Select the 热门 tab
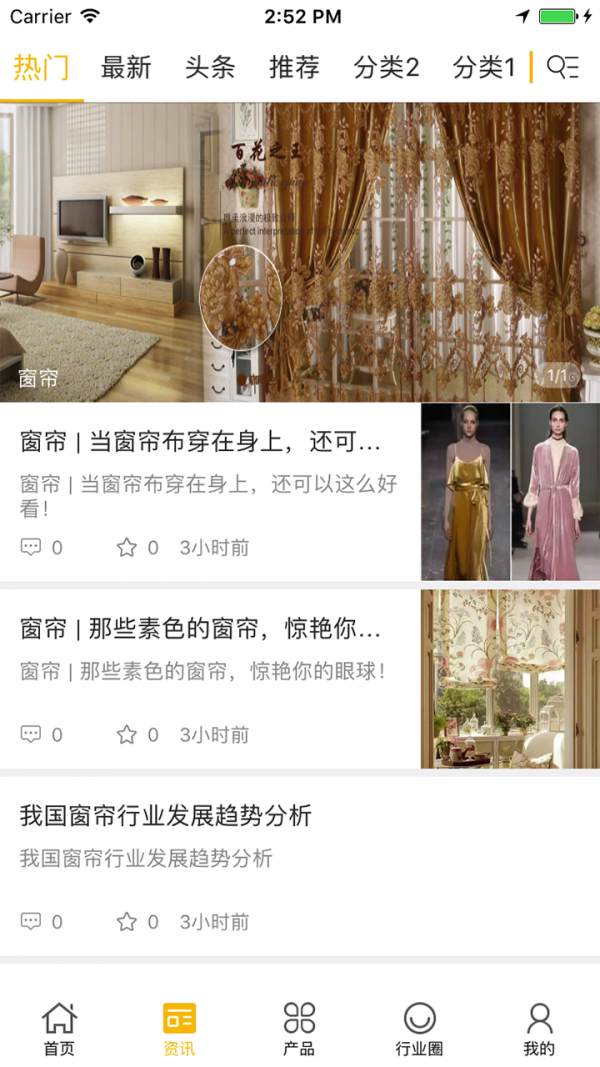 coord(42,67)
